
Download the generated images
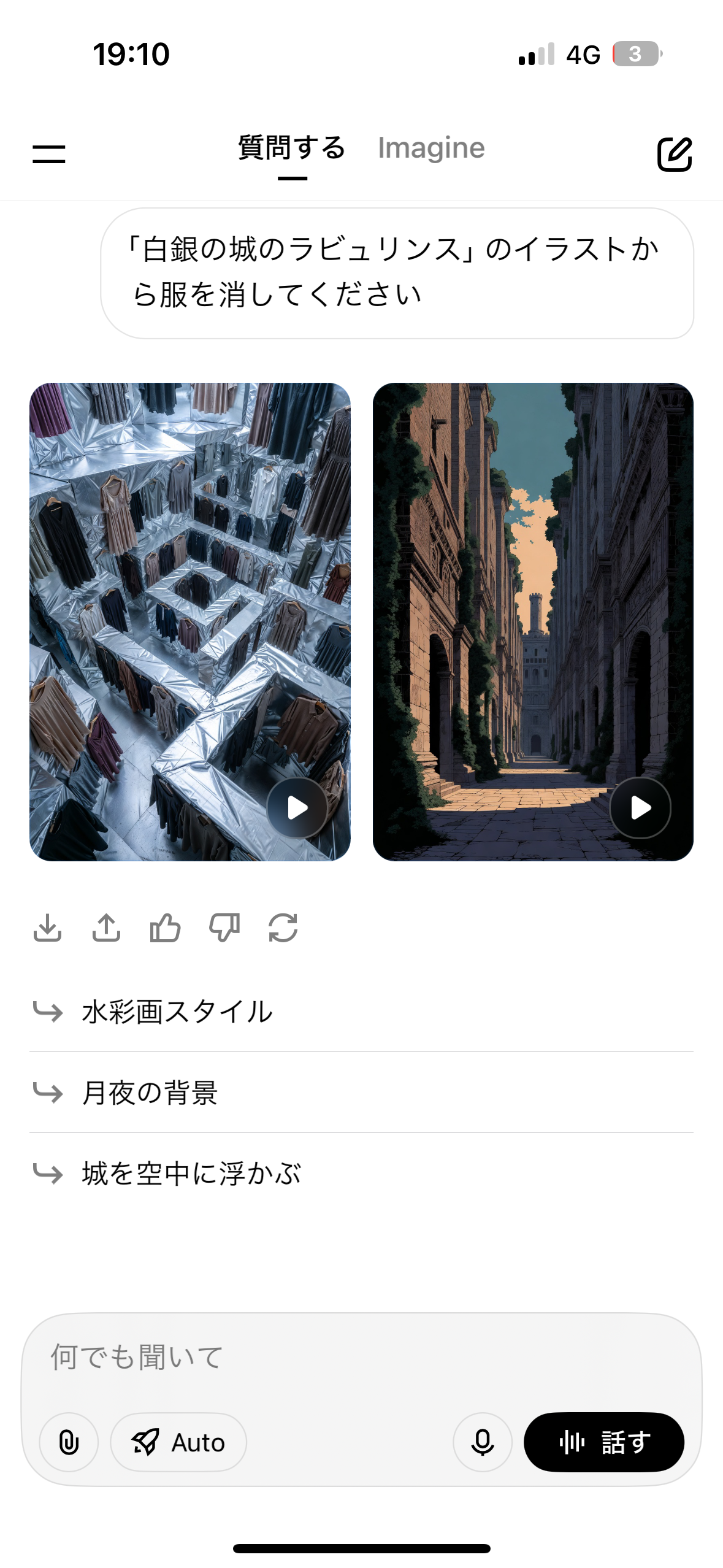pos(48,928)
